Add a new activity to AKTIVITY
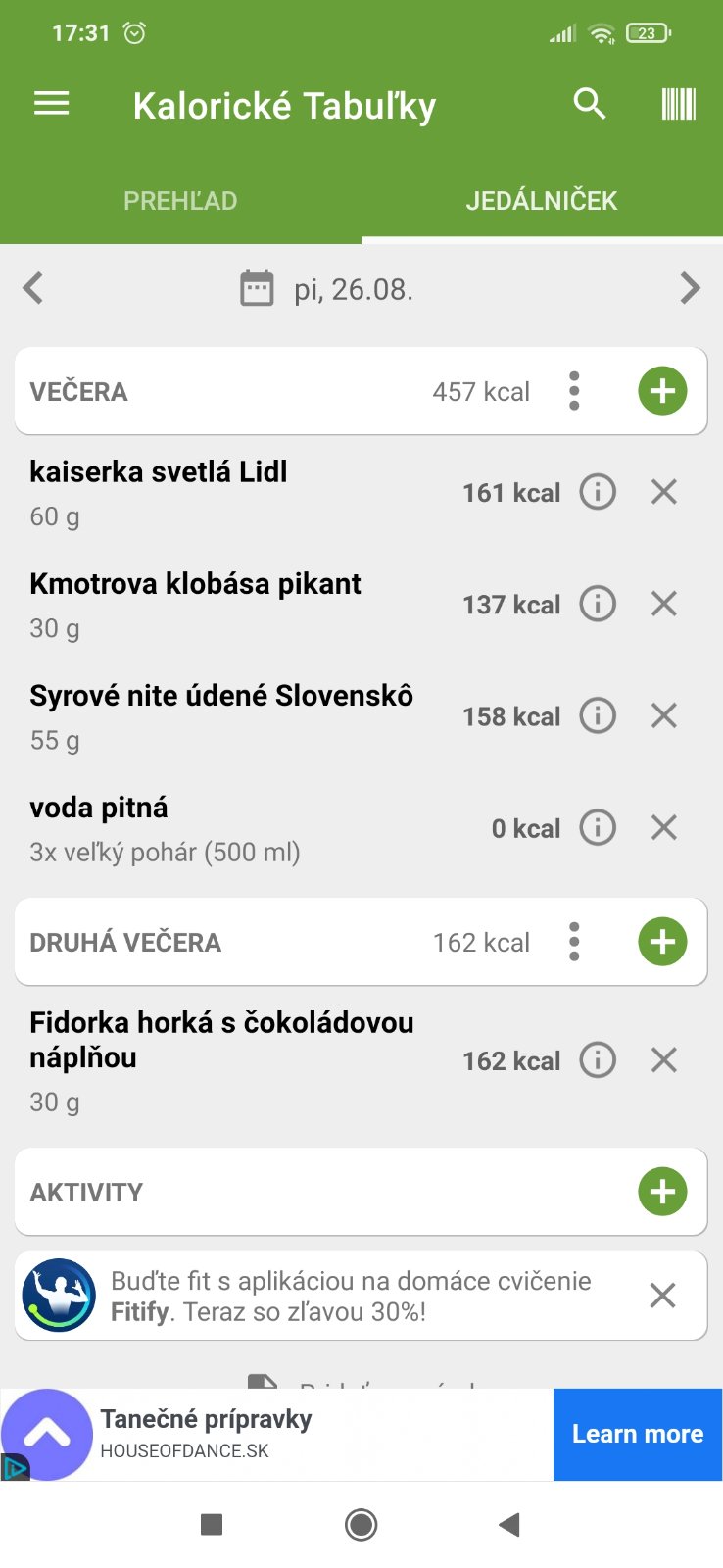 pyautogui.click(x=662, y=1192)
